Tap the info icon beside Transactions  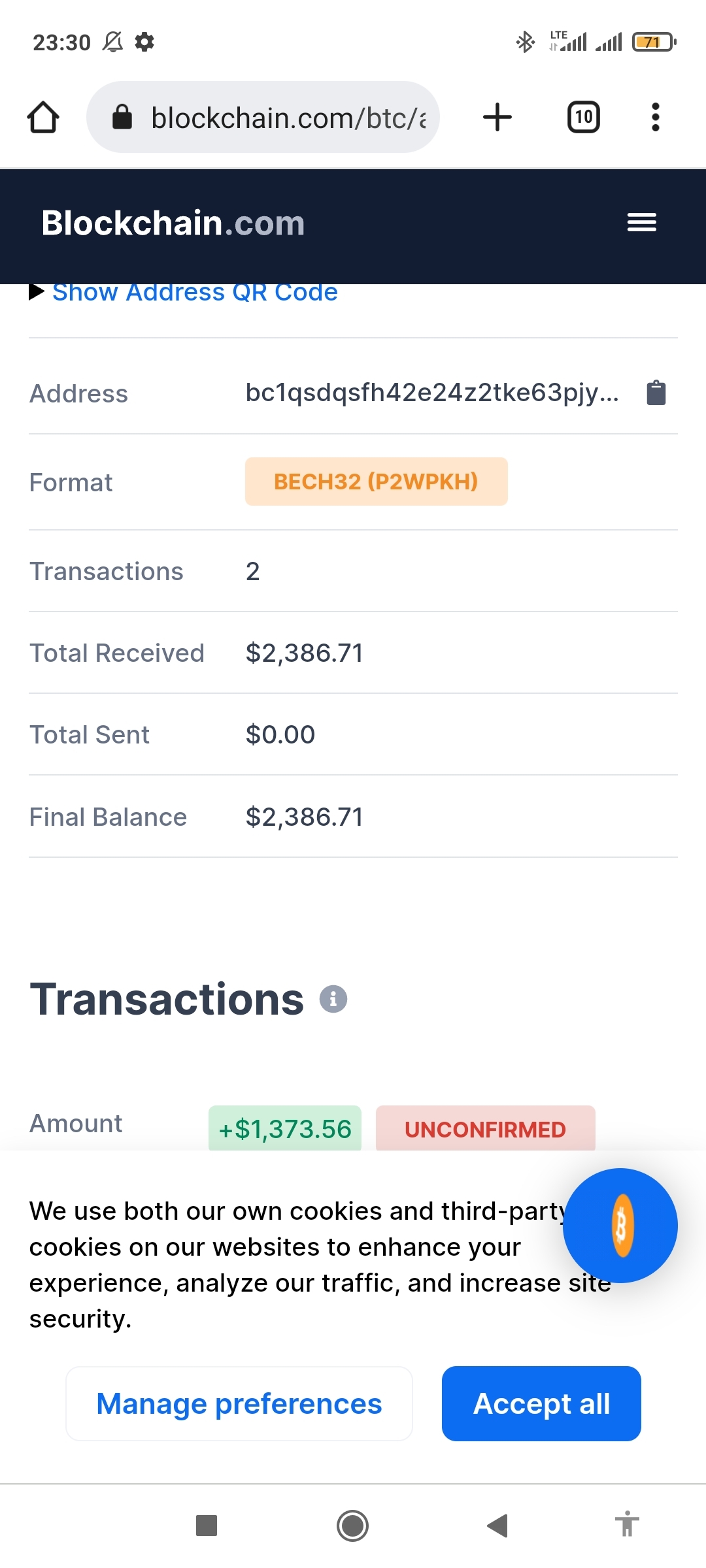[333, 999]
